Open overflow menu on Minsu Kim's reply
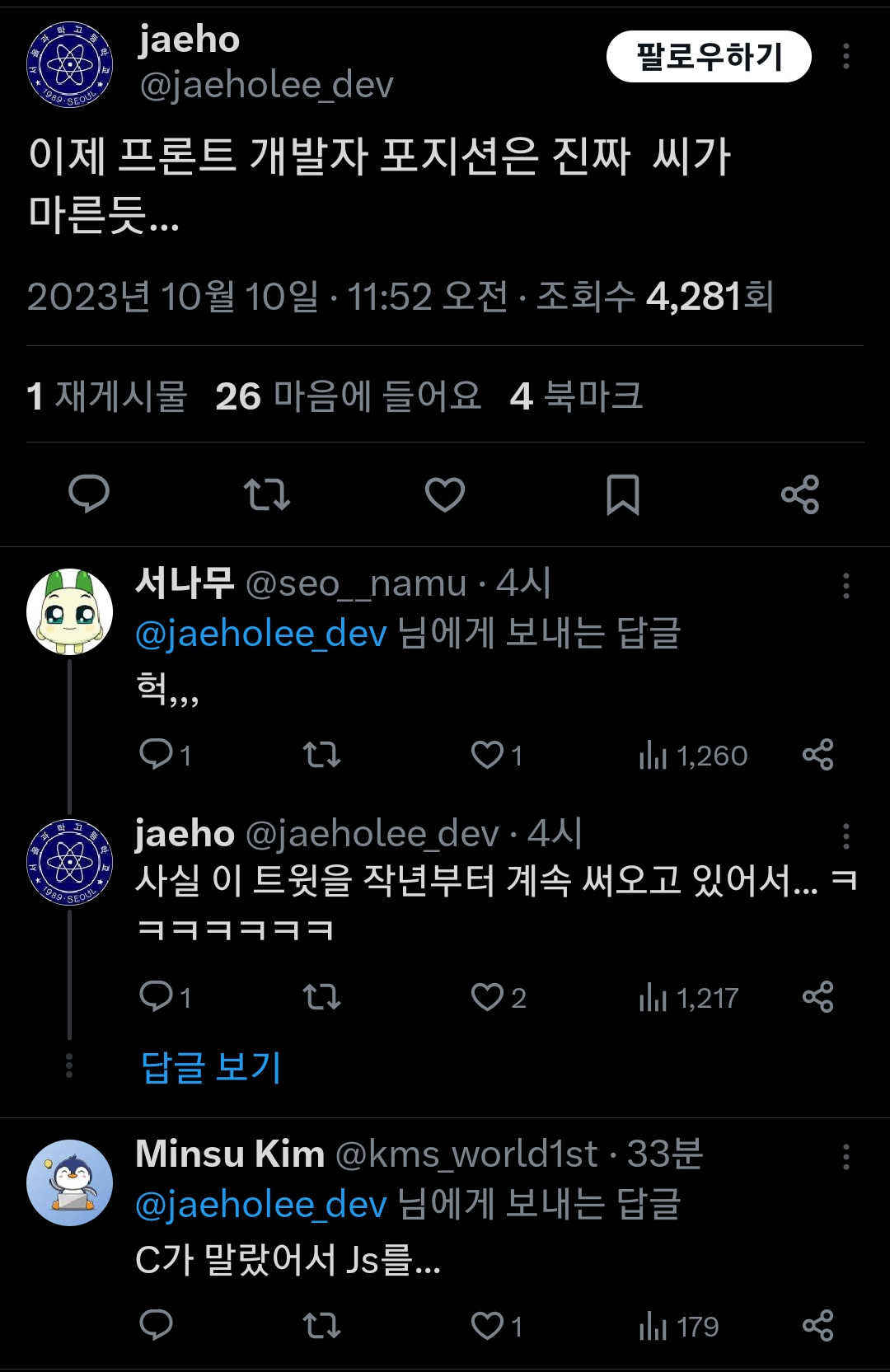890x1372 pixels. (x=845, y=1157)
